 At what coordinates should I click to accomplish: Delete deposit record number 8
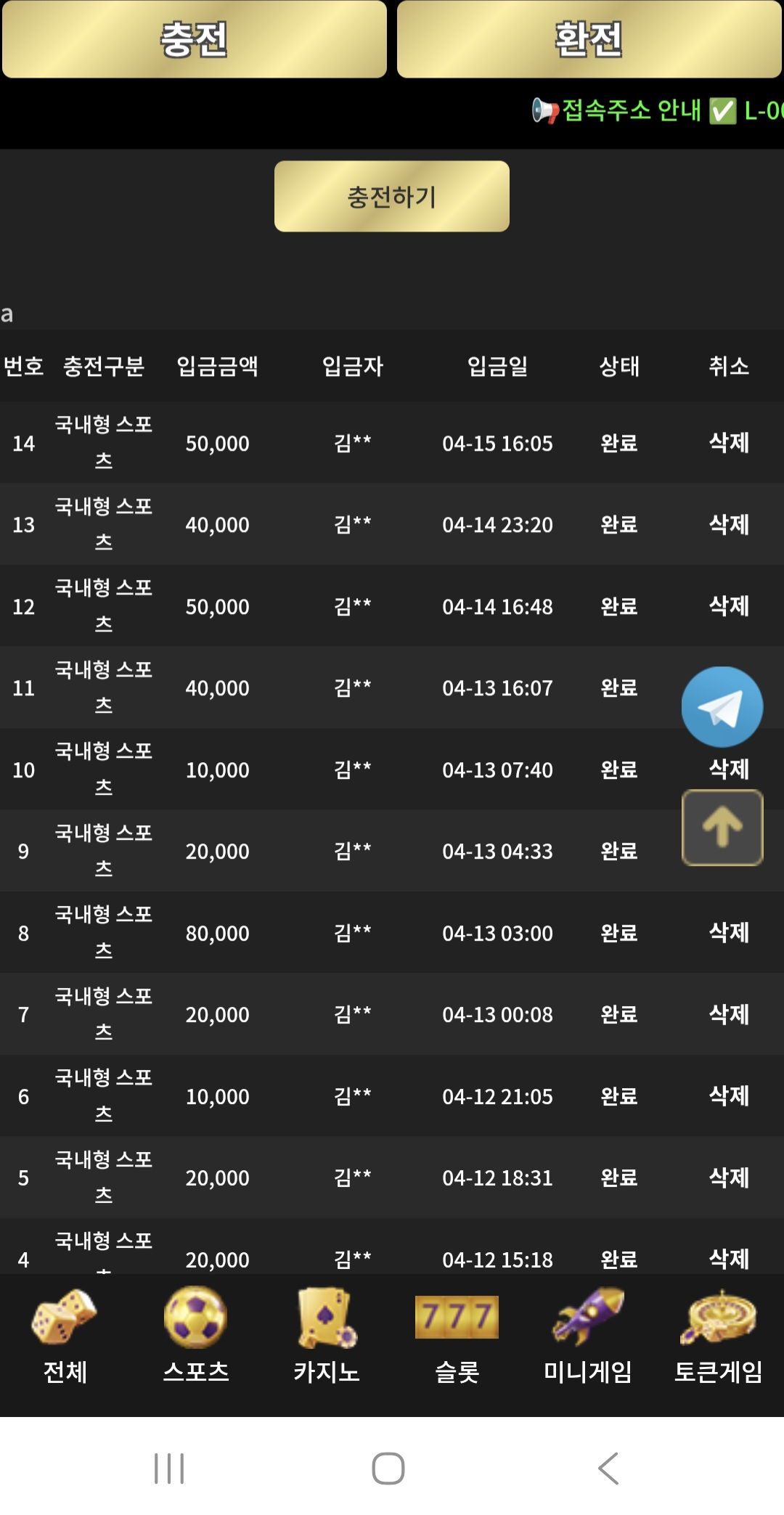(x=729, y=932)
